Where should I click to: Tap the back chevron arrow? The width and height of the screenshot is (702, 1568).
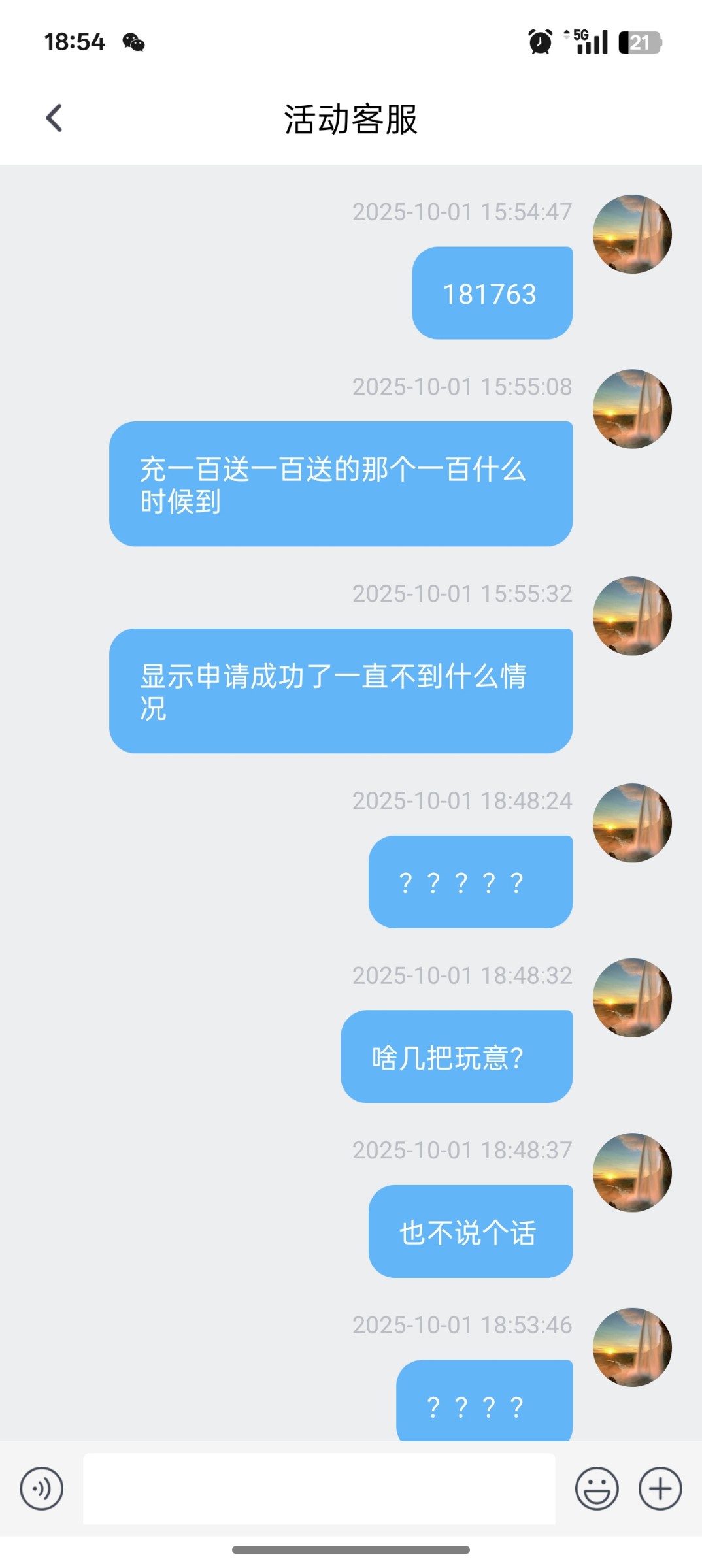[54, 118]
